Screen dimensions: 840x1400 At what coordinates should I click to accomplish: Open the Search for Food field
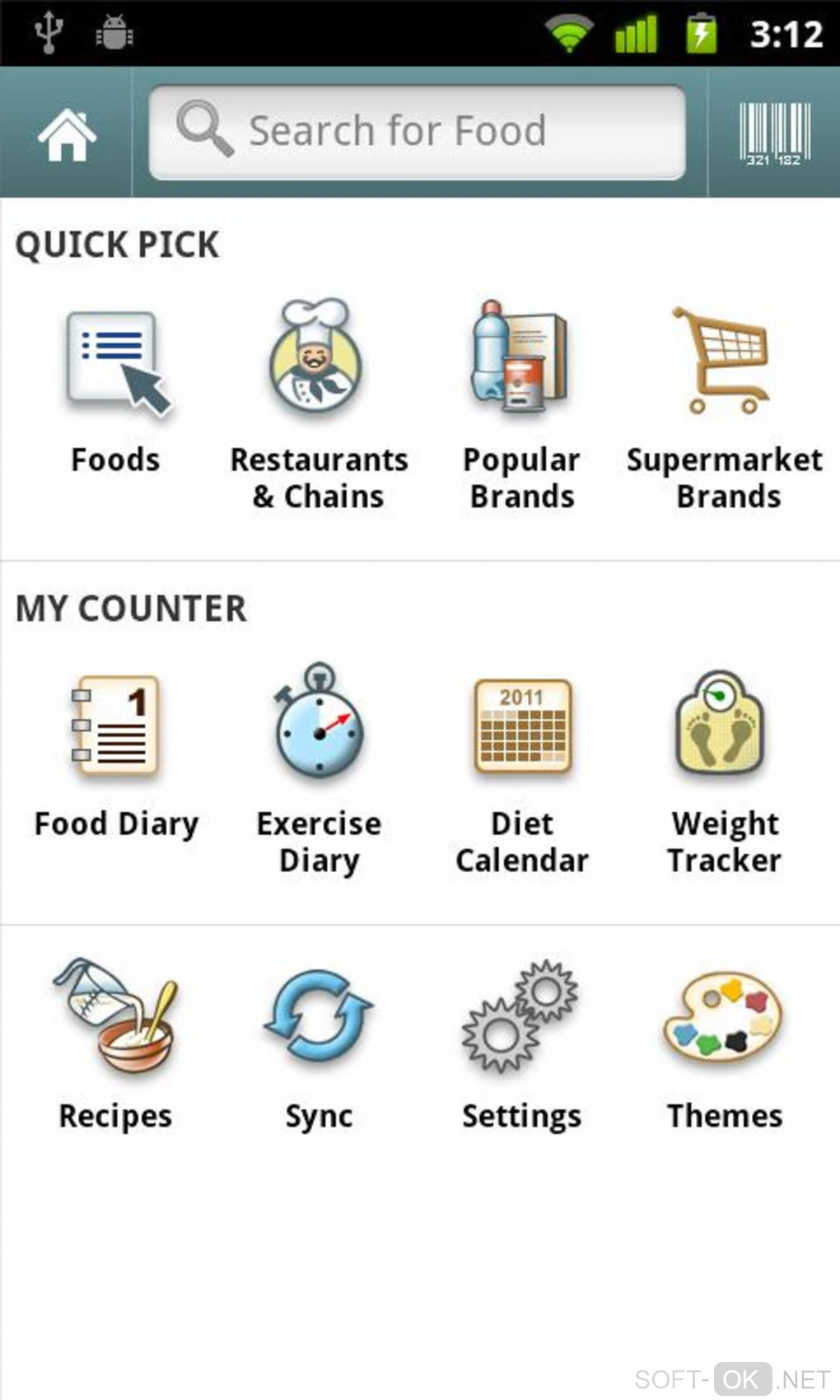[x=417, y=132]
